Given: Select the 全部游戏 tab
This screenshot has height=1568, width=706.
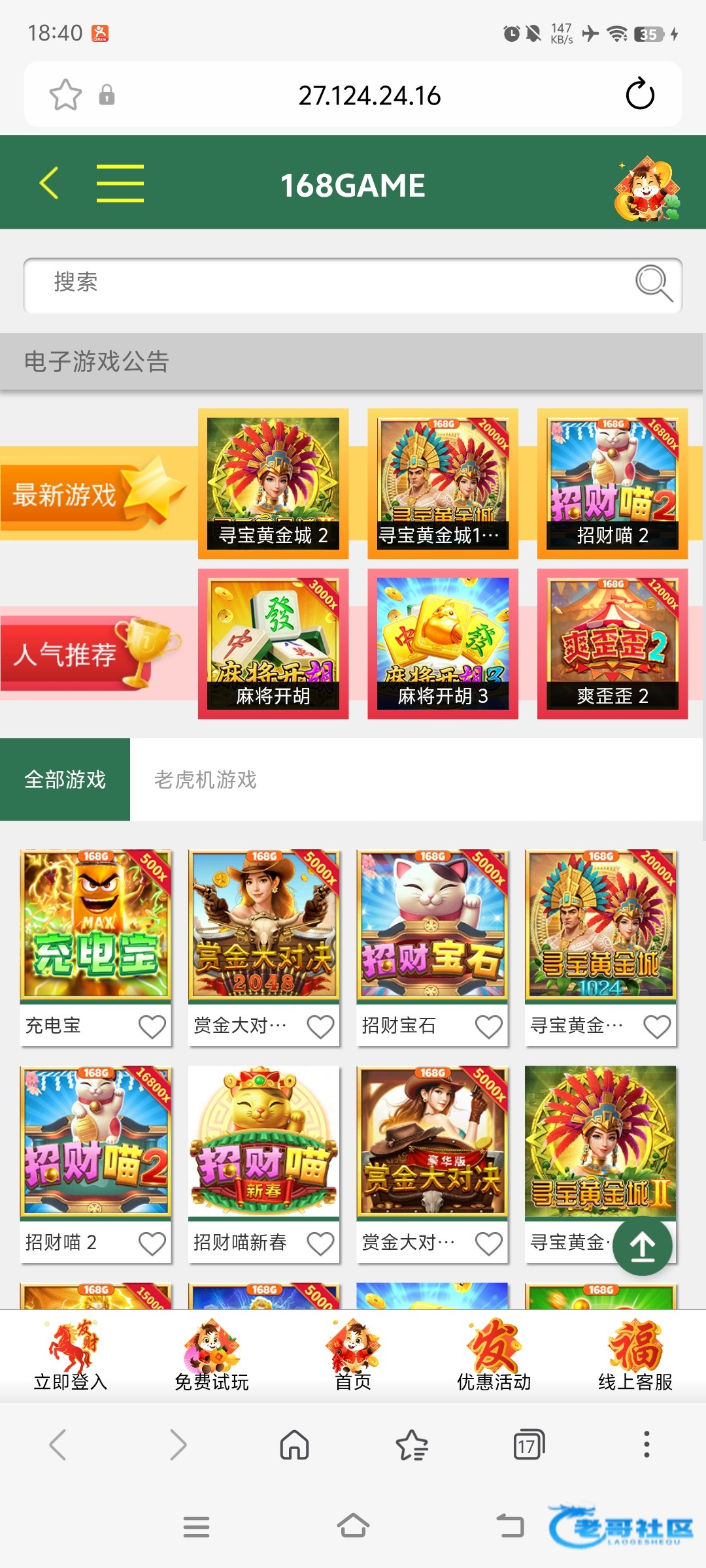Looking at the screenshot, I should (x=65, y=779).
